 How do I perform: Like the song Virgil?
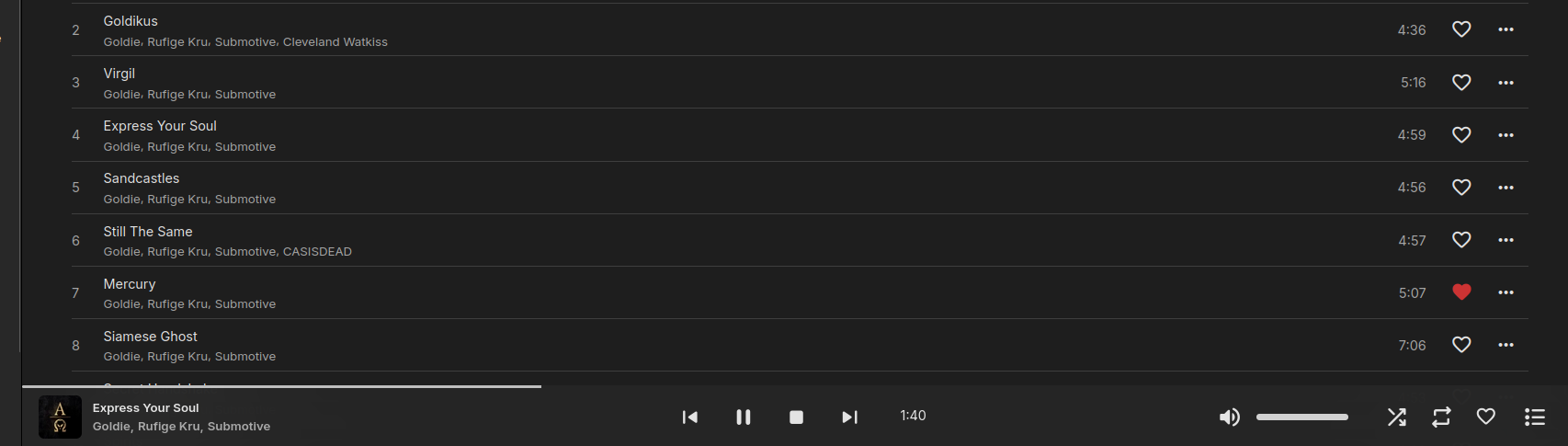(x=1461, y=83)
